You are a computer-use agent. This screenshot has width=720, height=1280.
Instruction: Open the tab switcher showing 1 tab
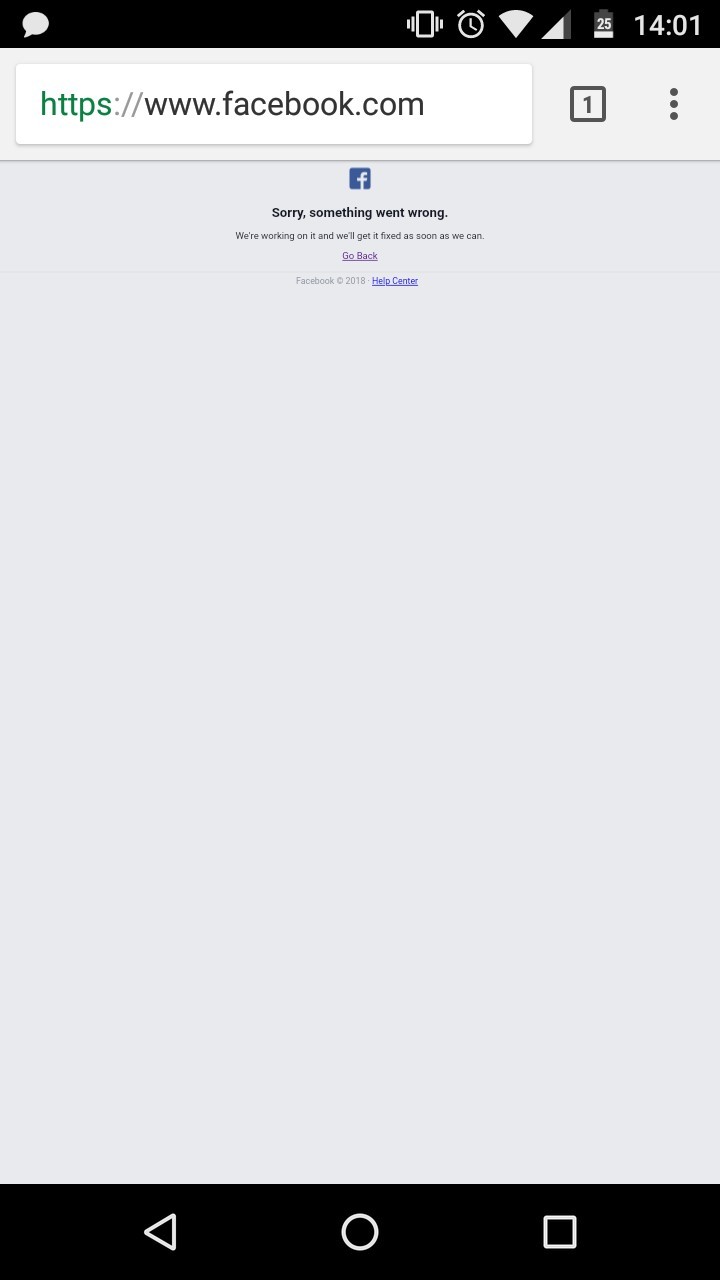(588, 104)
